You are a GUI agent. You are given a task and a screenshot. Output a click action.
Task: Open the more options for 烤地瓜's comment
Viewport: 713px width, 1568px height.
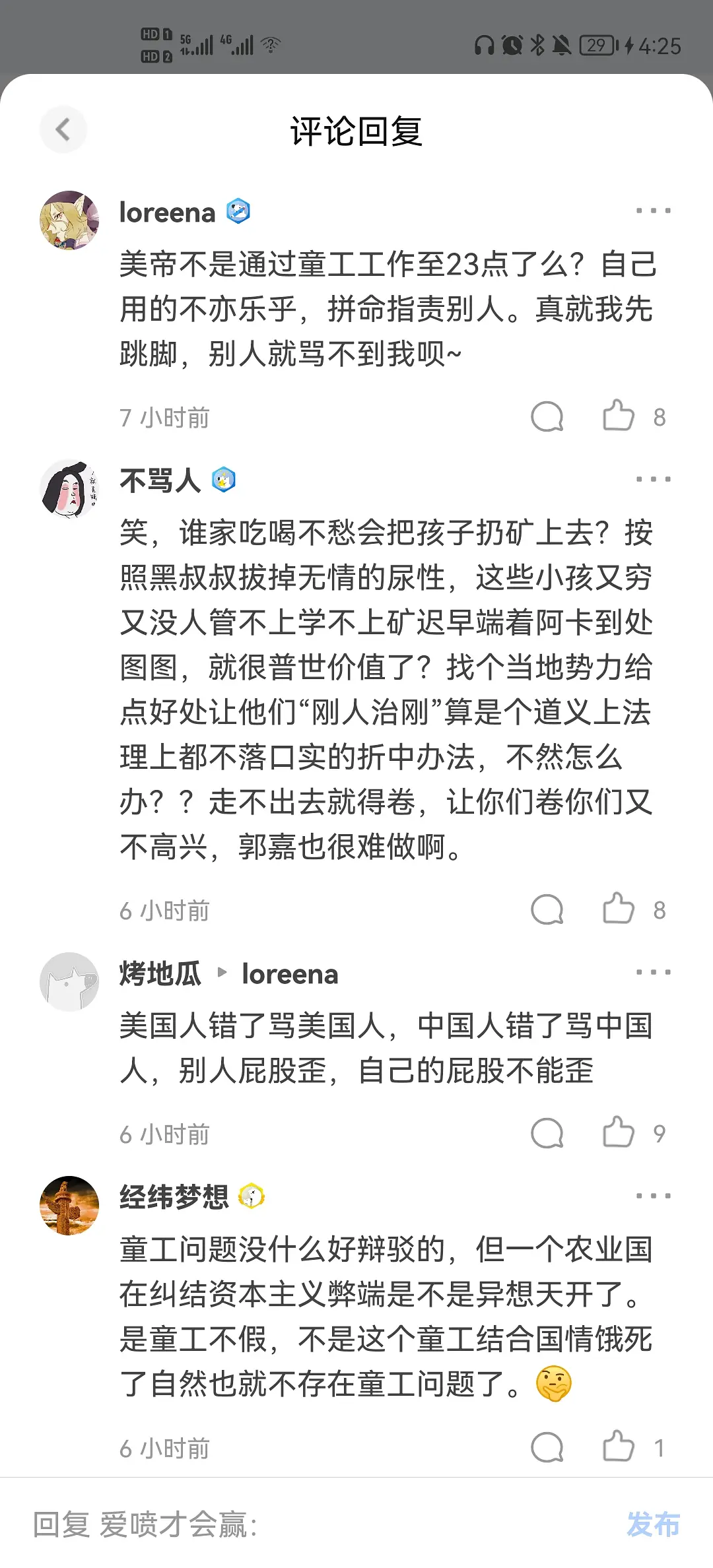coord(653,972)
